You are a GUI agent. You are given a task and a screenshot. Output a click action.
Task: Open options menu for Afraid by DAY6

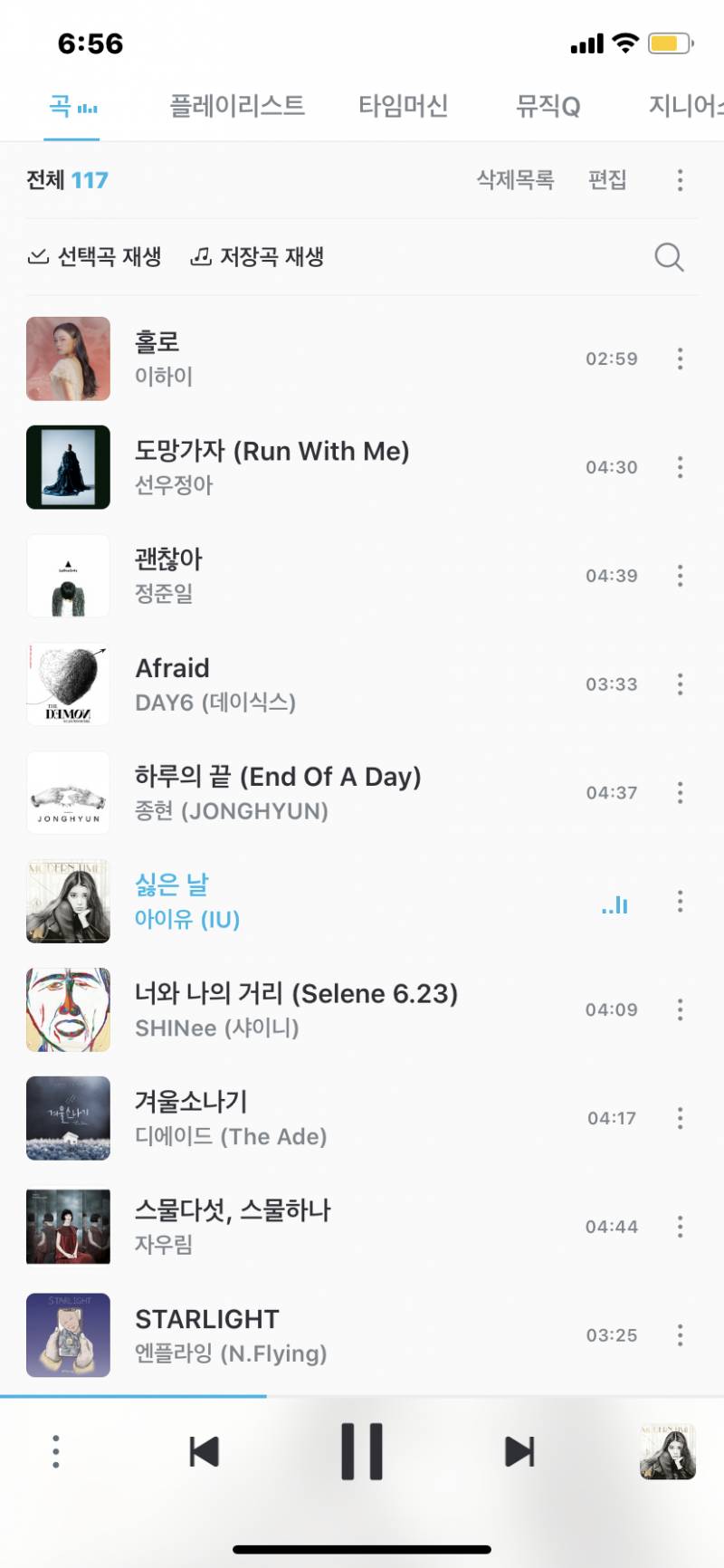click(x=680, y=684)
